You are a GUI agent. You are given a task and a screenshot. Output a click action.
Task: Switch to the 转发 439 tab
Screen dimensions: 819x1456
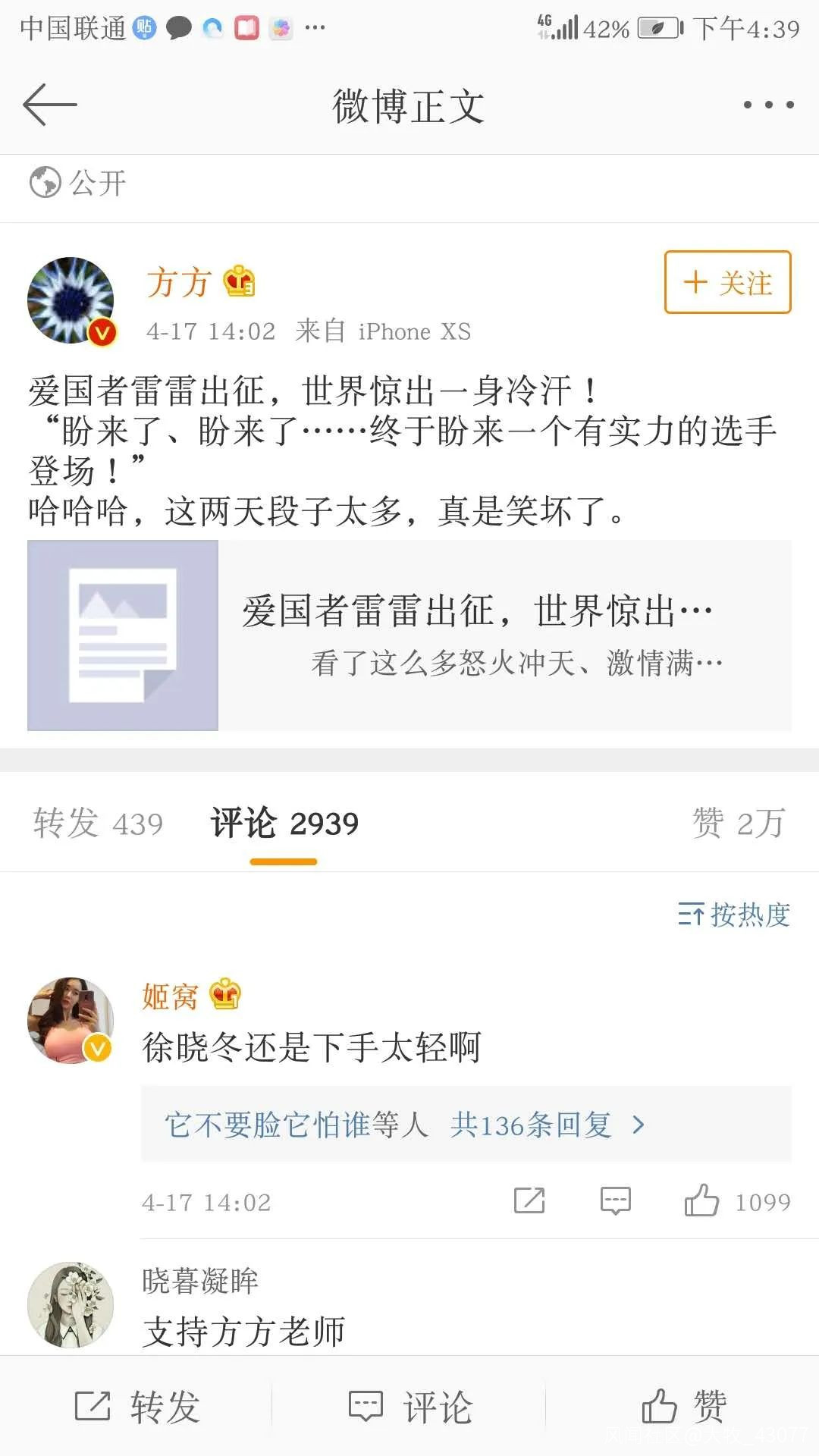coord(99,824)
